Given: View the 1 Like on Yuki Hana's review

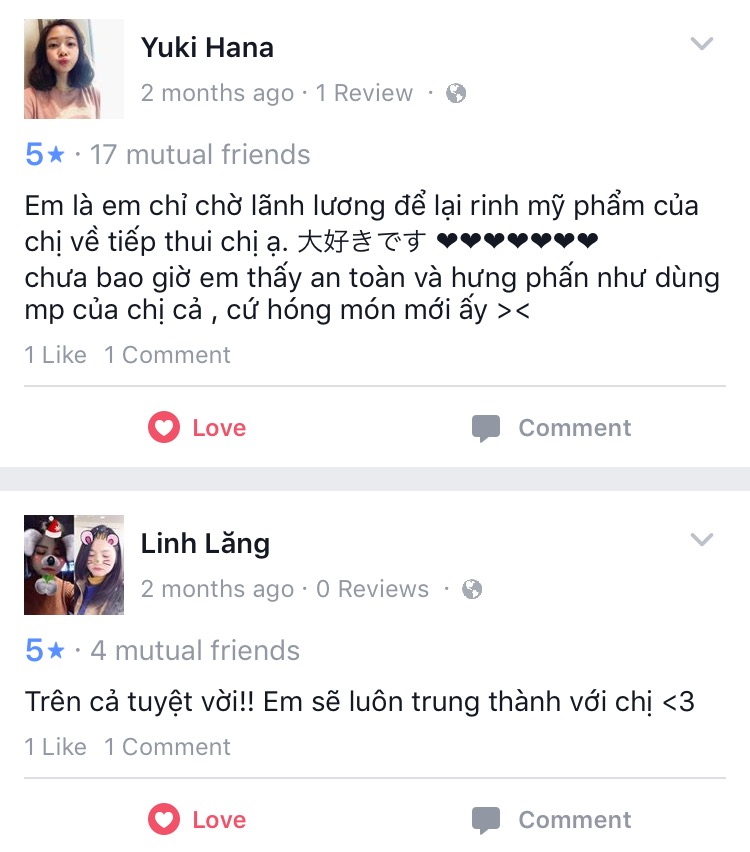Looking at the screenshot, I should pyautogui.click(x=56, y=355).
